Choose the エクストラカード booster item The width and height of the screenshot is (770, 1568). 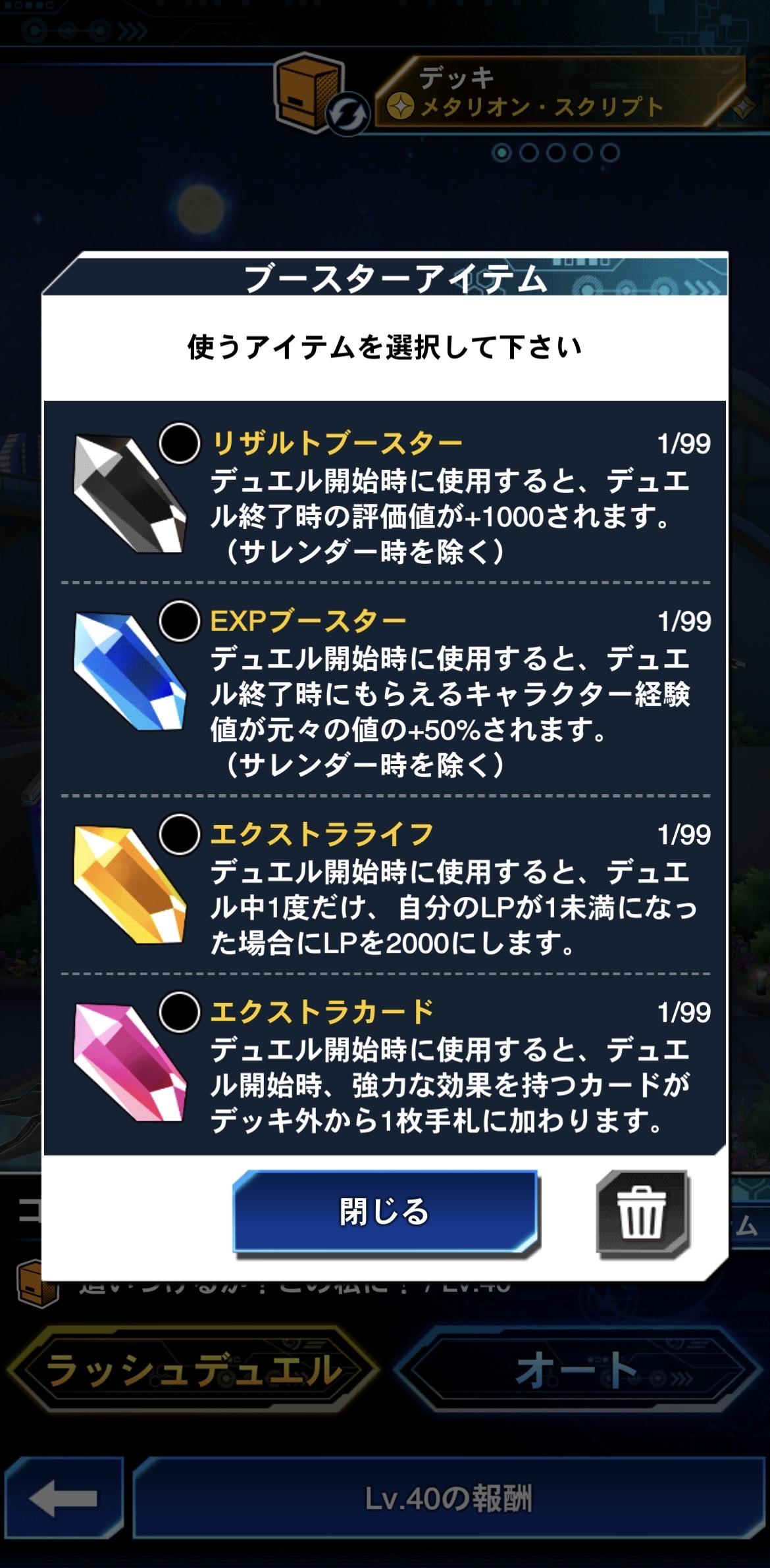[x=179, y=1012]
